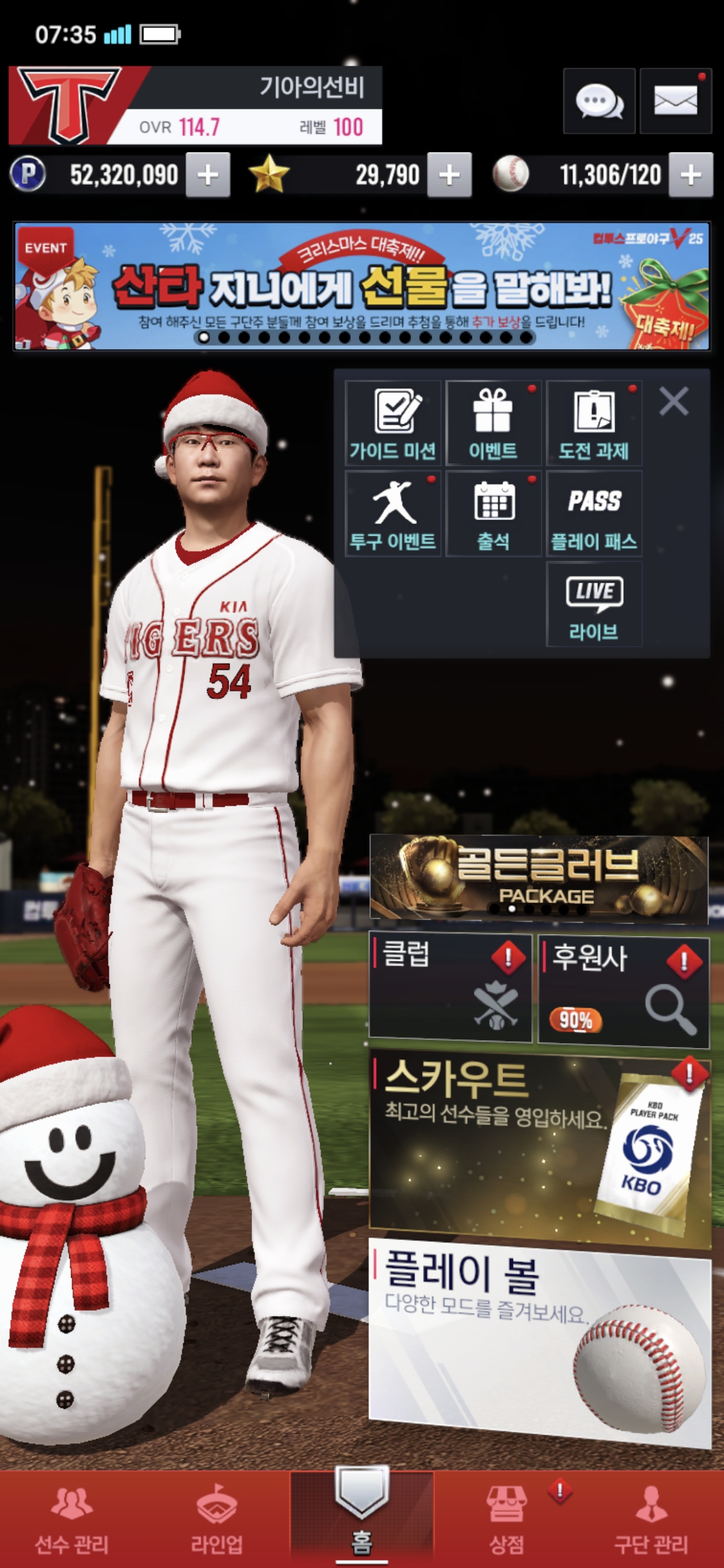Open the Santa Genie Christmas event banner
Image resolution: width=724 pixels, height=1568 pixels.
(362, 286)
